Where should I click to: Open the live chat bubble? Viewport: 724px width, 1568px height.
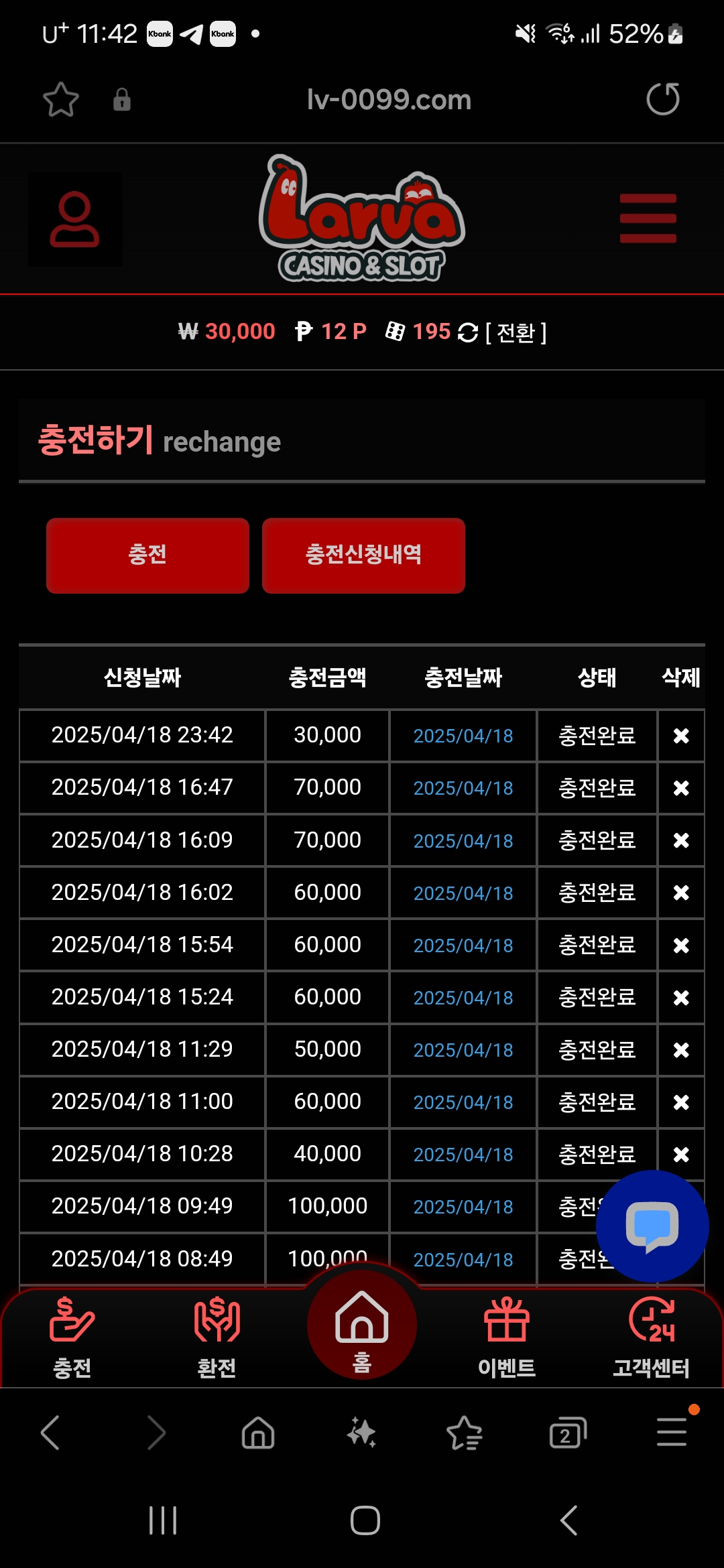(x=652, y=1226)
